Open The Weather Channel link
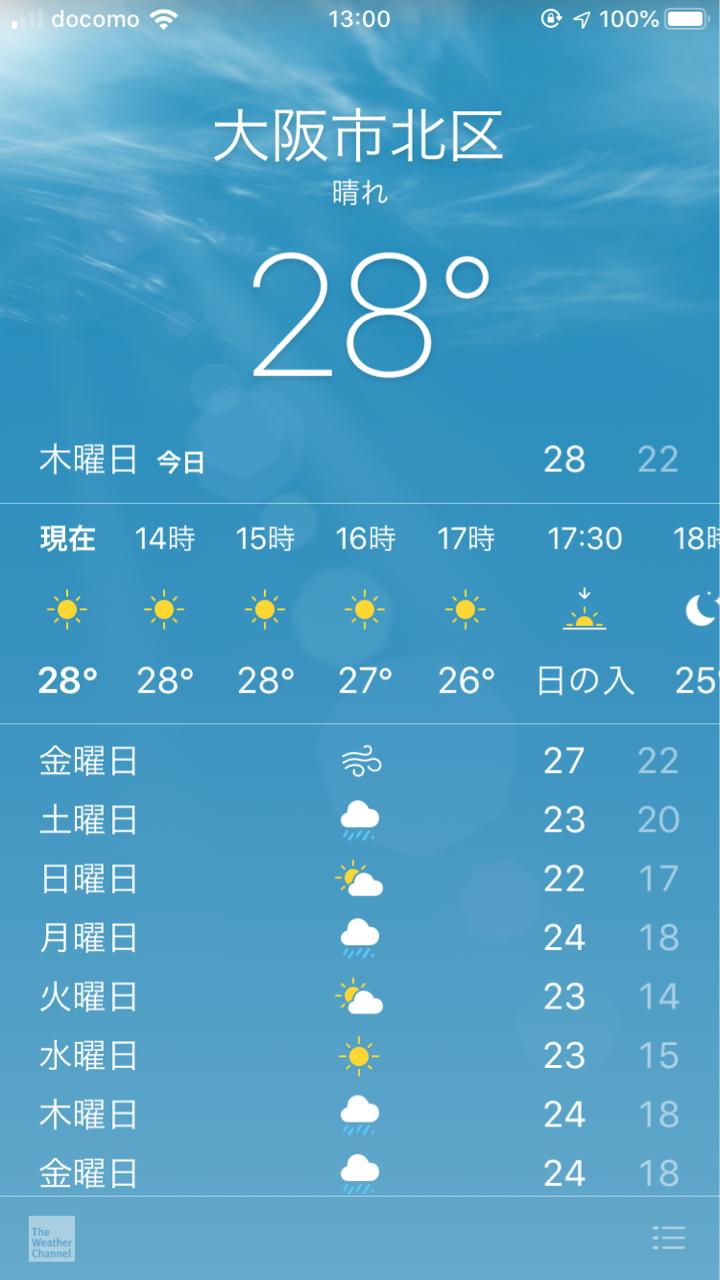The height and width of the screenshot is (1280, 720). tap(52, 1238)
